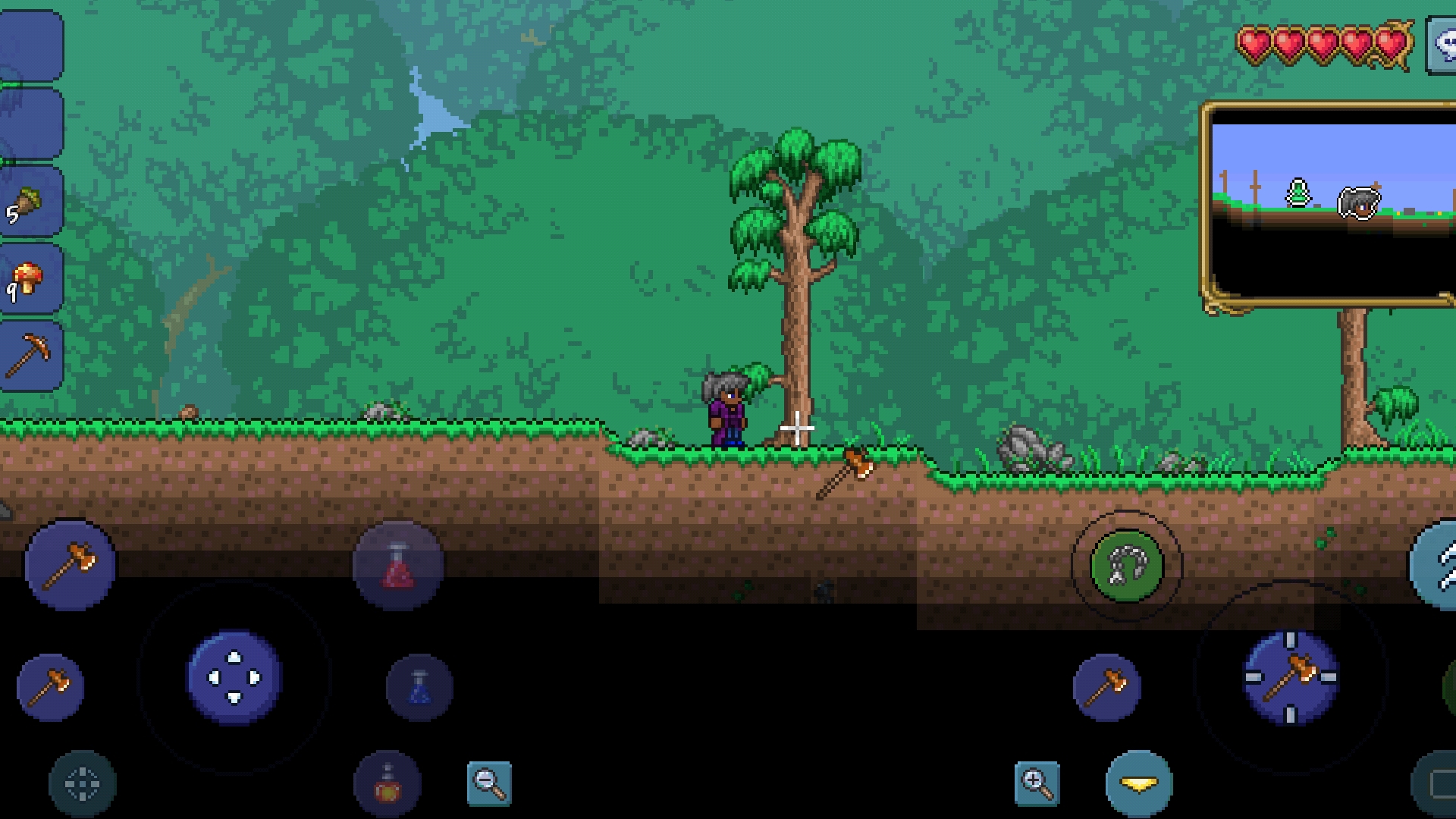This screenshot has height=819, width=1456.
Task: Zoom out with the minus magnifier
Action: (x=489, y=783)
